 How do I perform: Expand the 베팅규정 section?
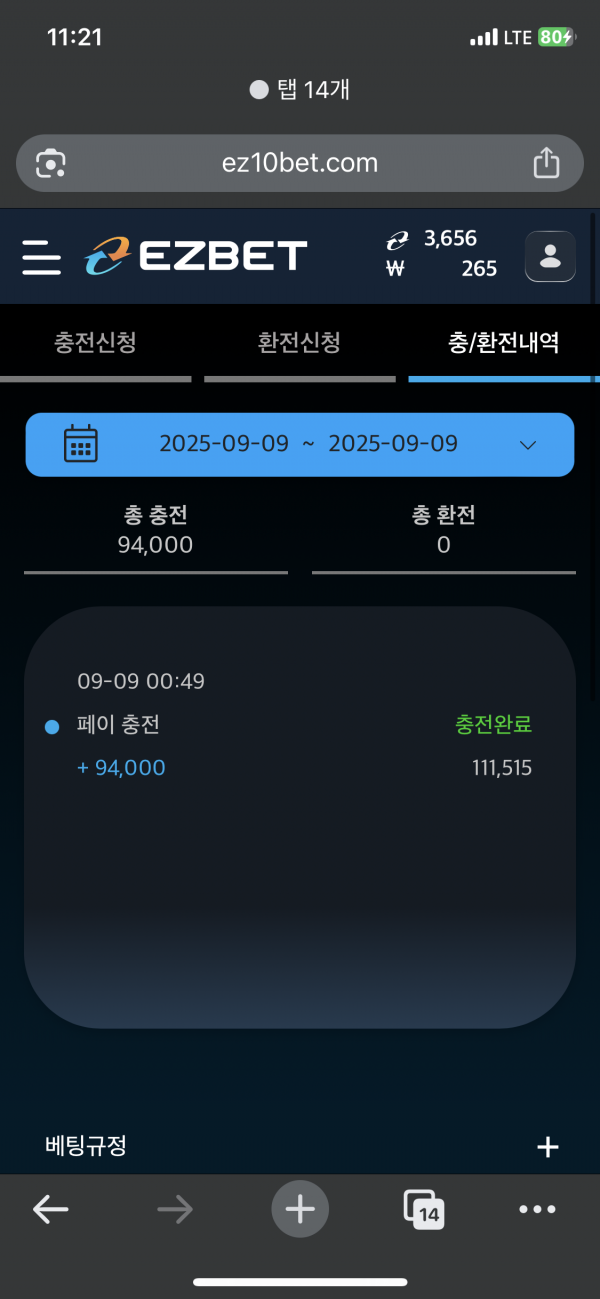[547, 1147]
